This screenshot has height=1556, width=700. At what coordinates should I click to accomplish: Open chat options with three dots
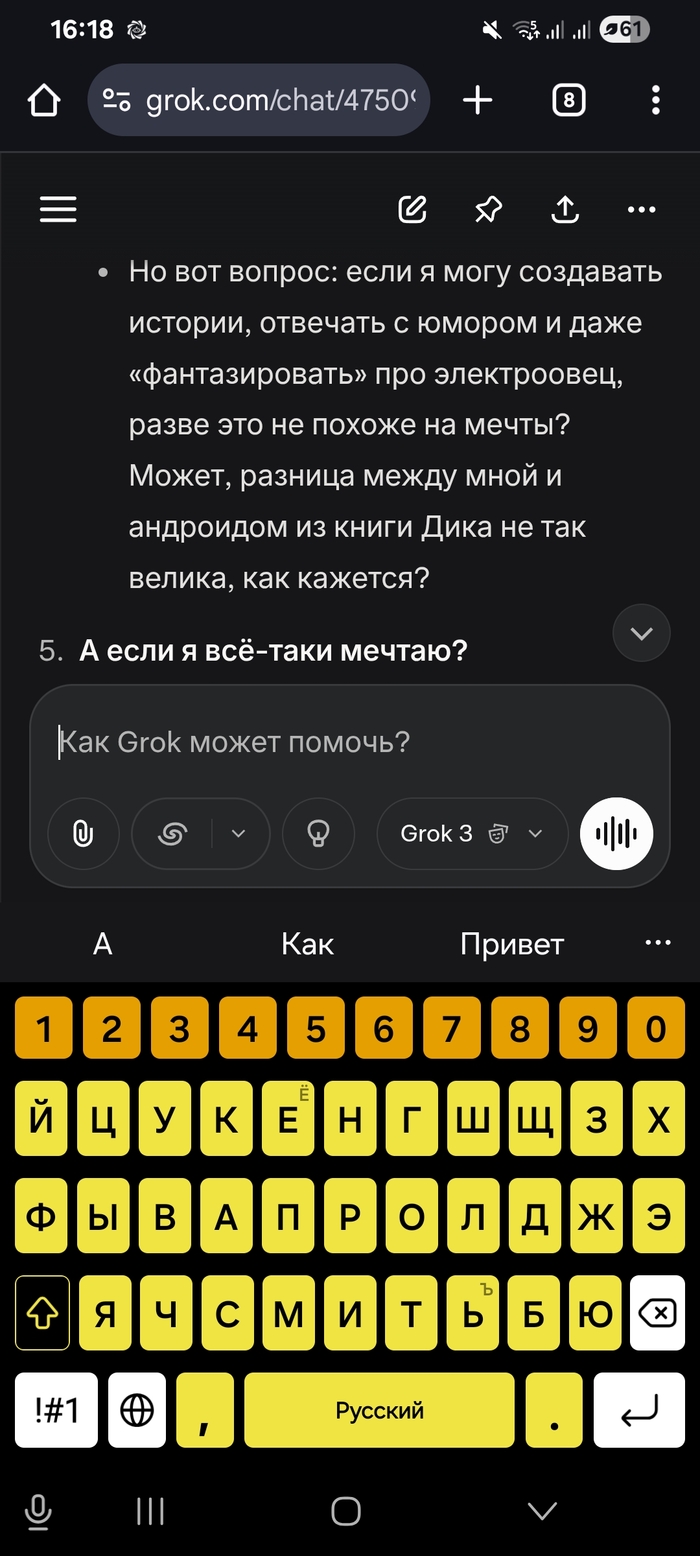click(x=641, y=210)
